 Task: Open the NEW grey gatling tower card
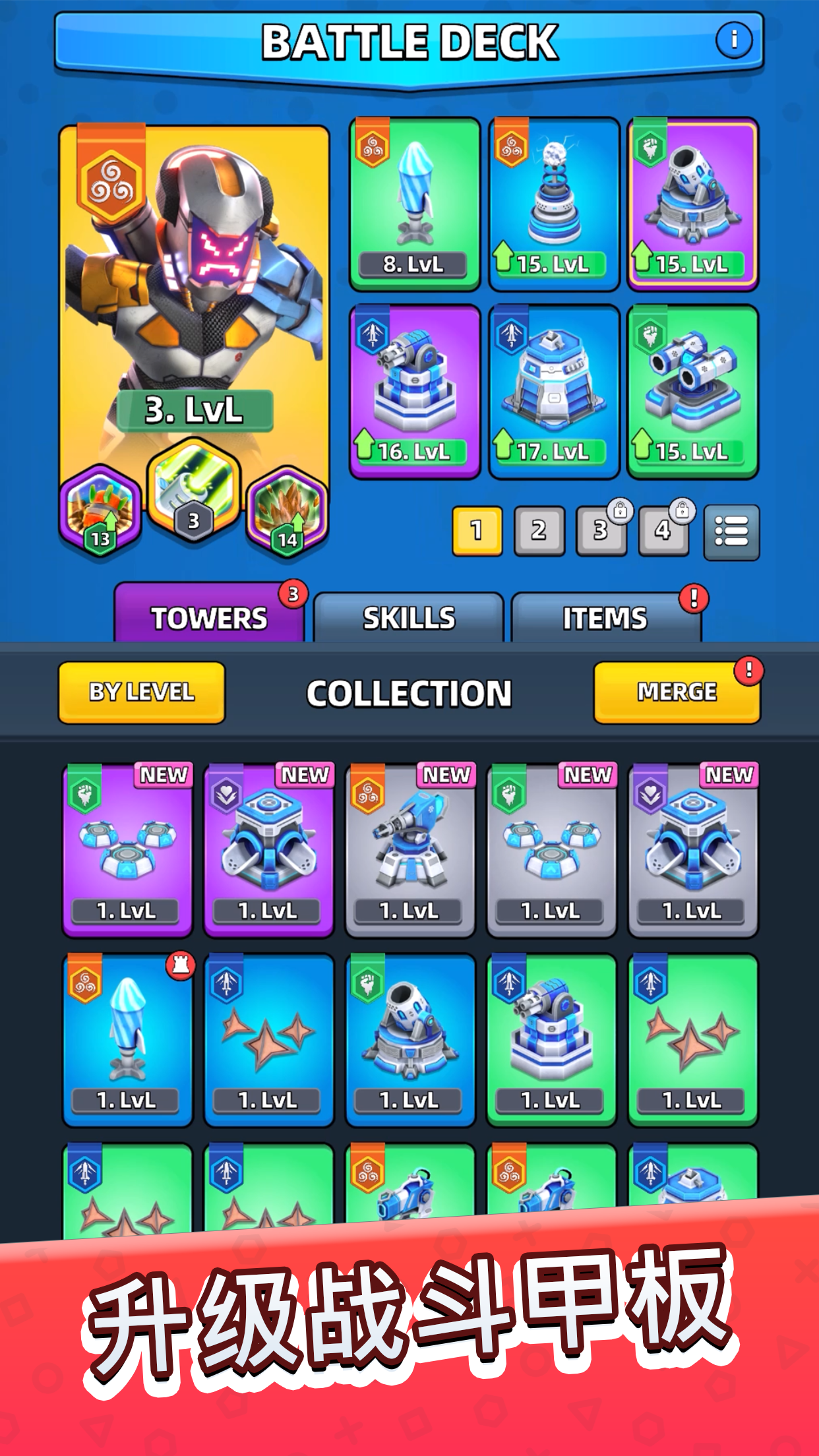coord(409,851)
